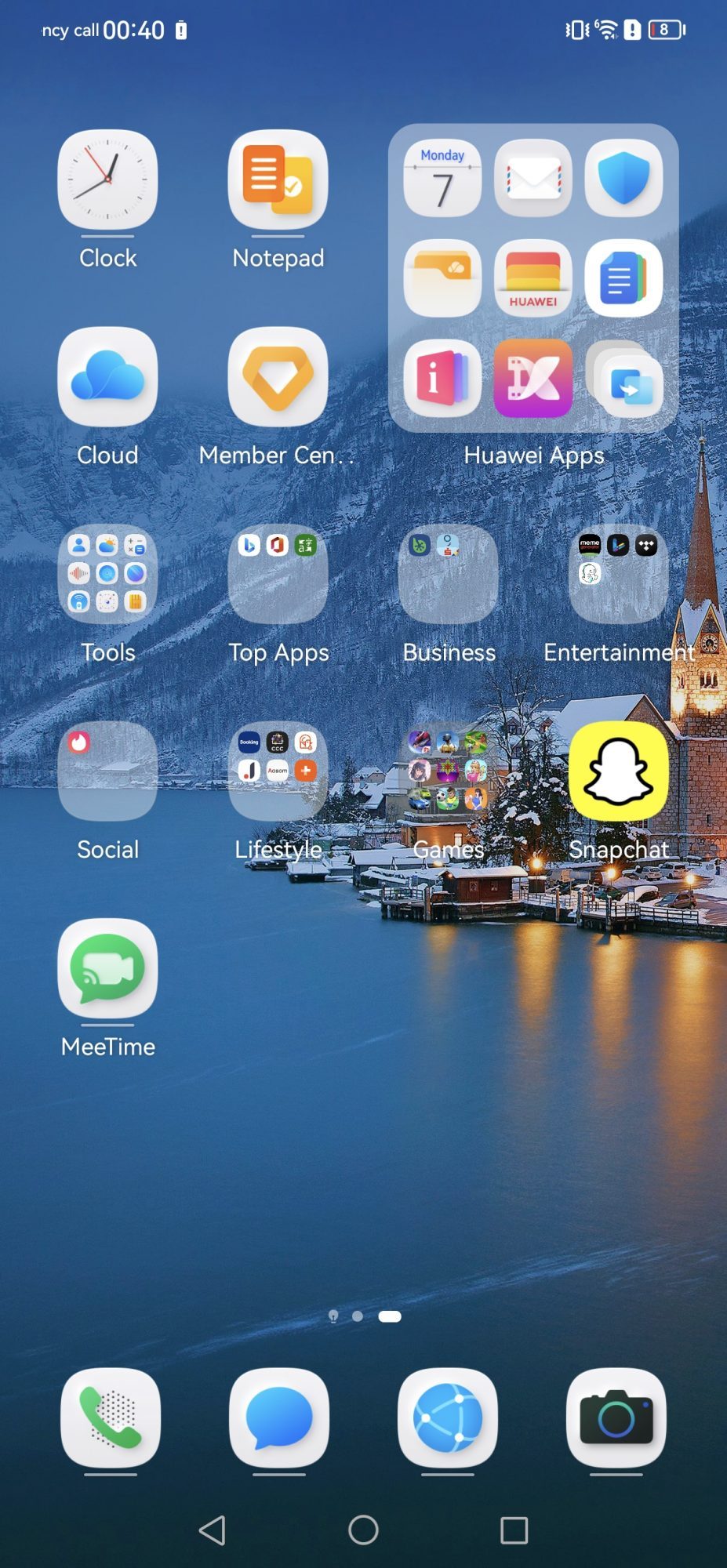Launch the Notepad app
The image size is (727, 1568).
(278, 180)
